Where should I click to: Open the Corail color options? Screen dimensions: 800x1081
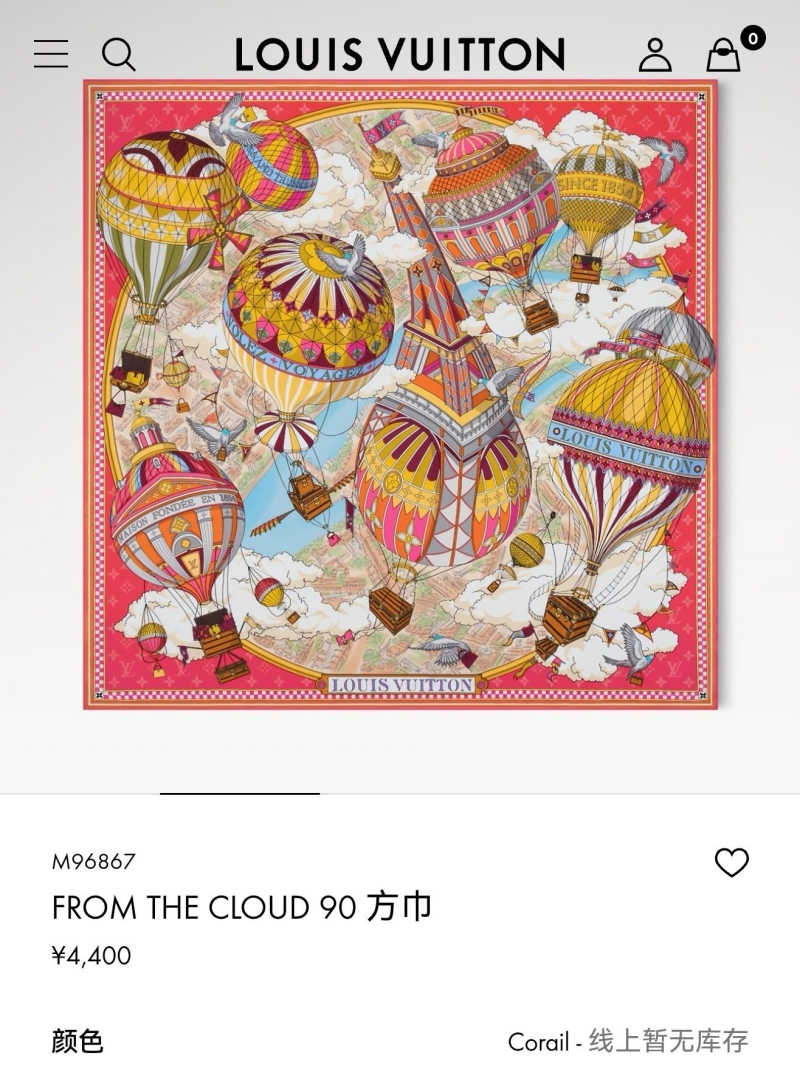[x=627, y=1041]
